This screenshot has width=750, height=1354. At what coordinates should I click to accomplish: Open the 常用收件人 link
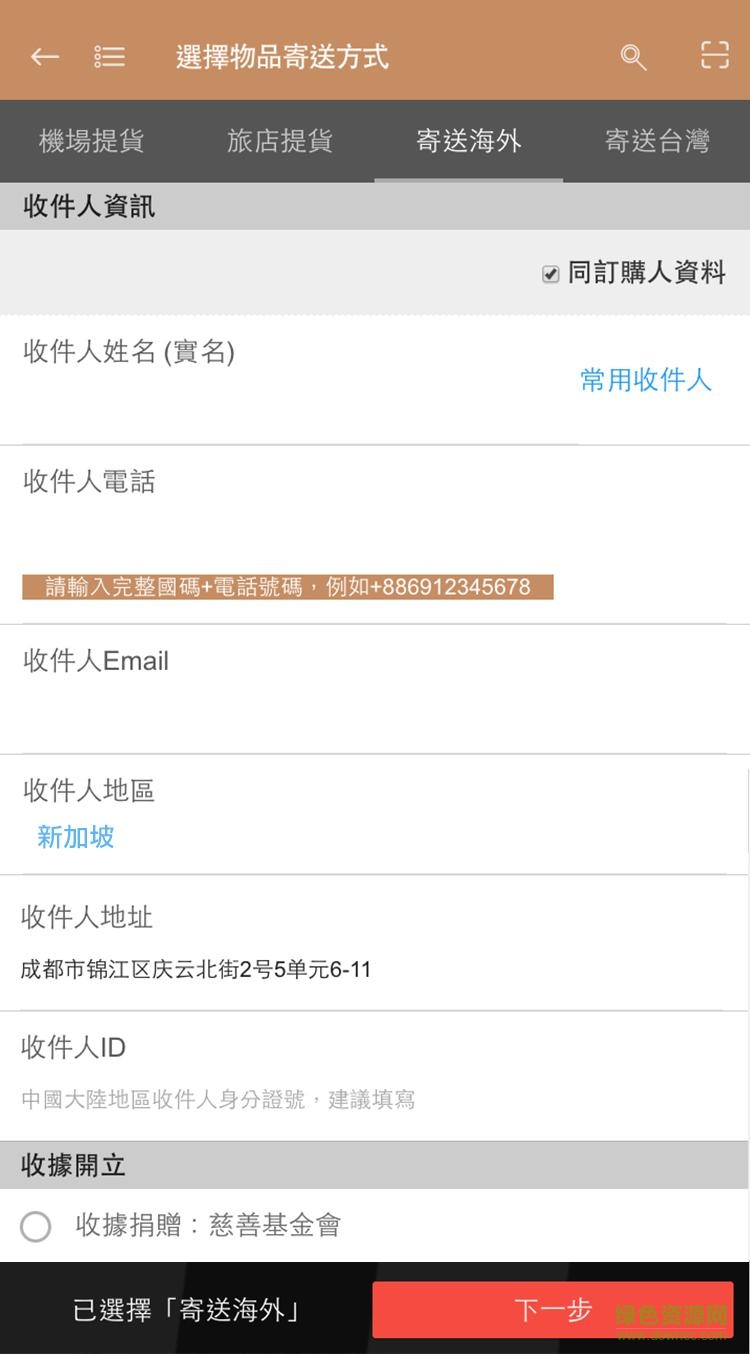(645, 380)
